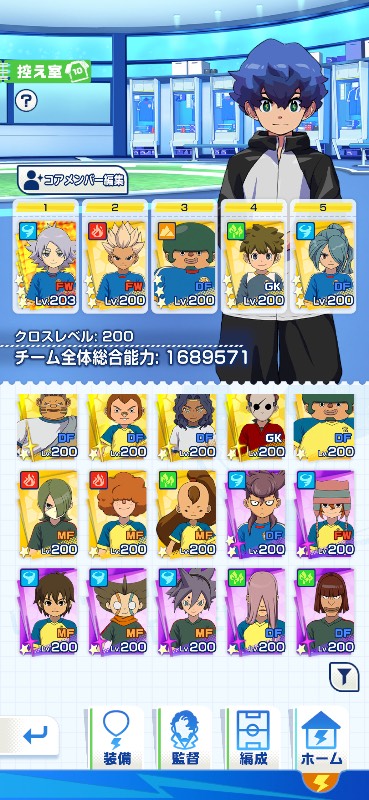
Task: Return to ホーム home screen
Action: pyautogui.click(x=322, y=738)
